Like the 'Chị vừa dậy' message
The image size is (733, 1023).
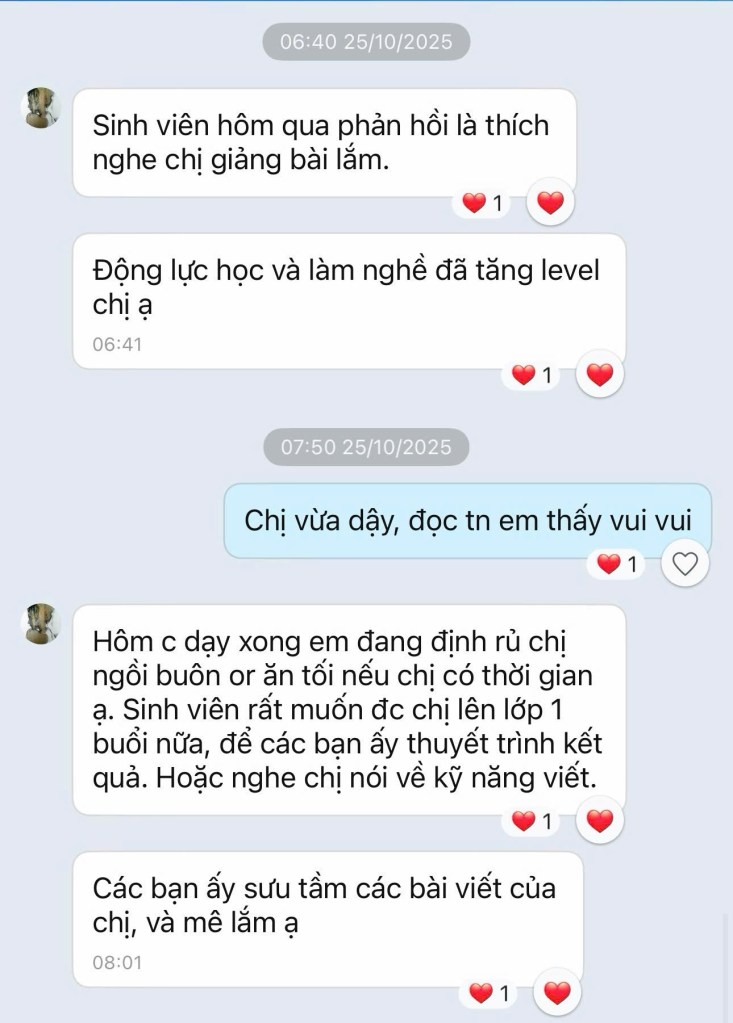(x=685, y=564)
